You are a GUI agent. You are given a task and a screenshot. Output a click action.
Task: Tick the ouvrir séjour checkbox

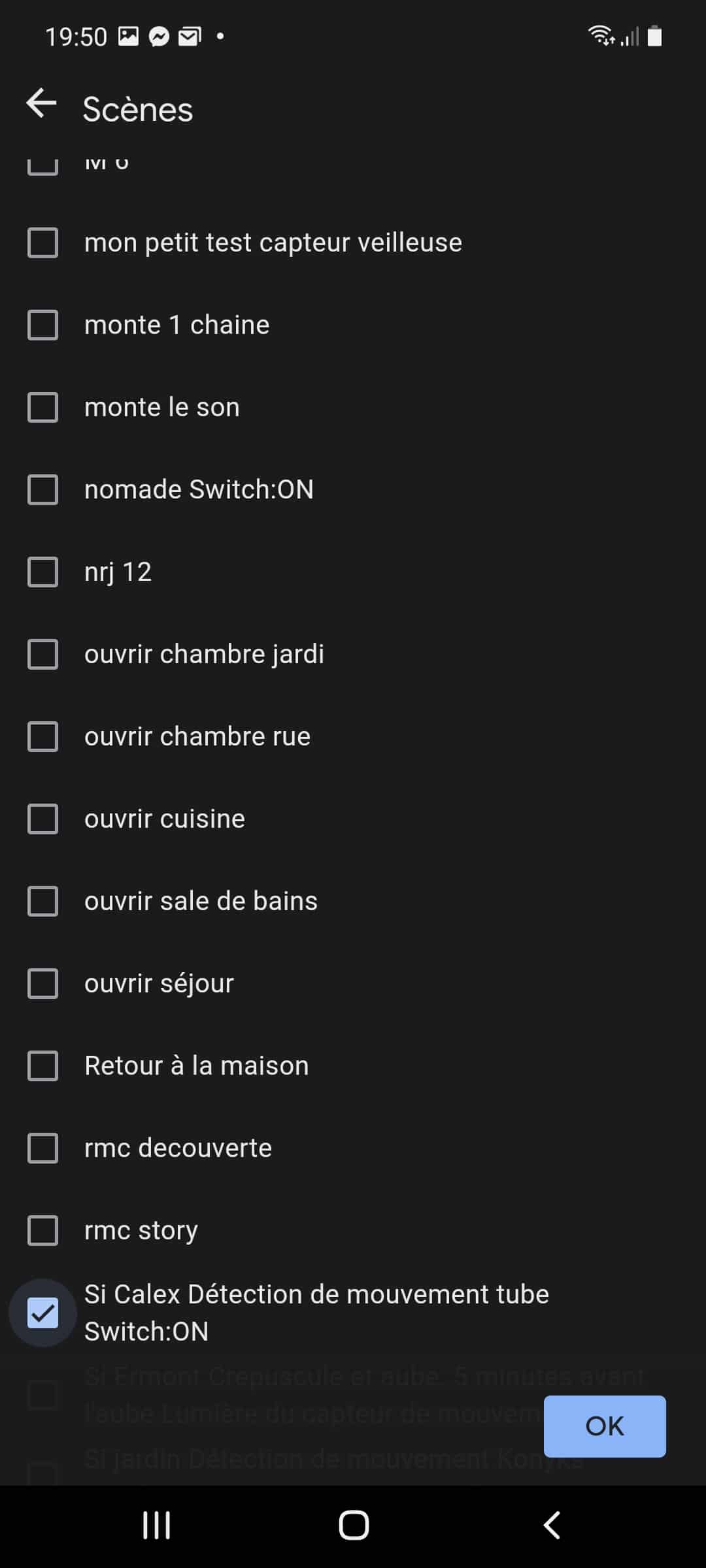pos(42,984)
